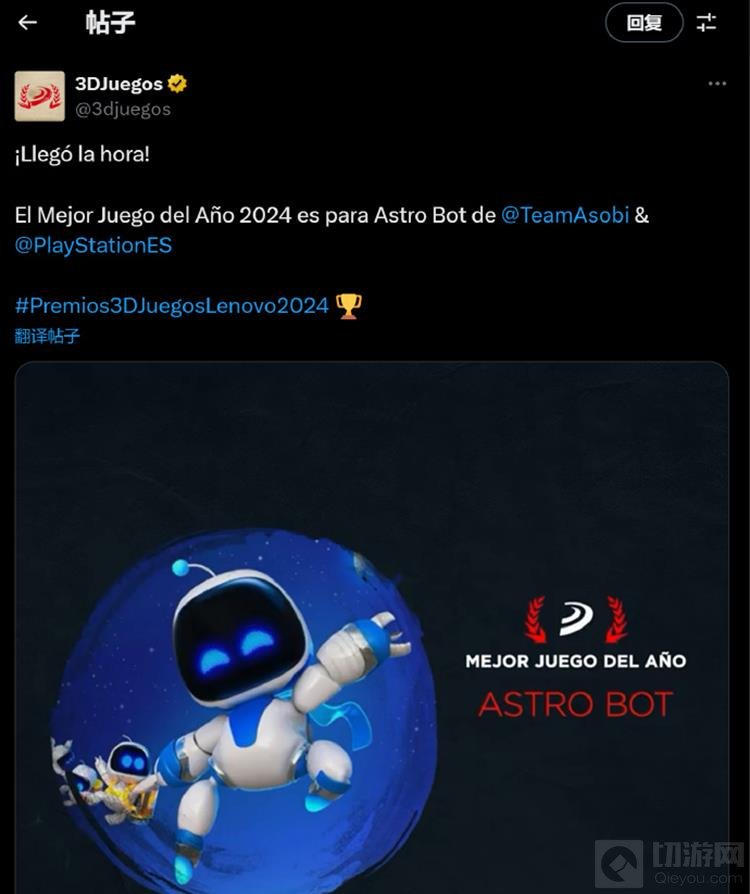Go back using the arrow icon

click(x=28, y=22)
